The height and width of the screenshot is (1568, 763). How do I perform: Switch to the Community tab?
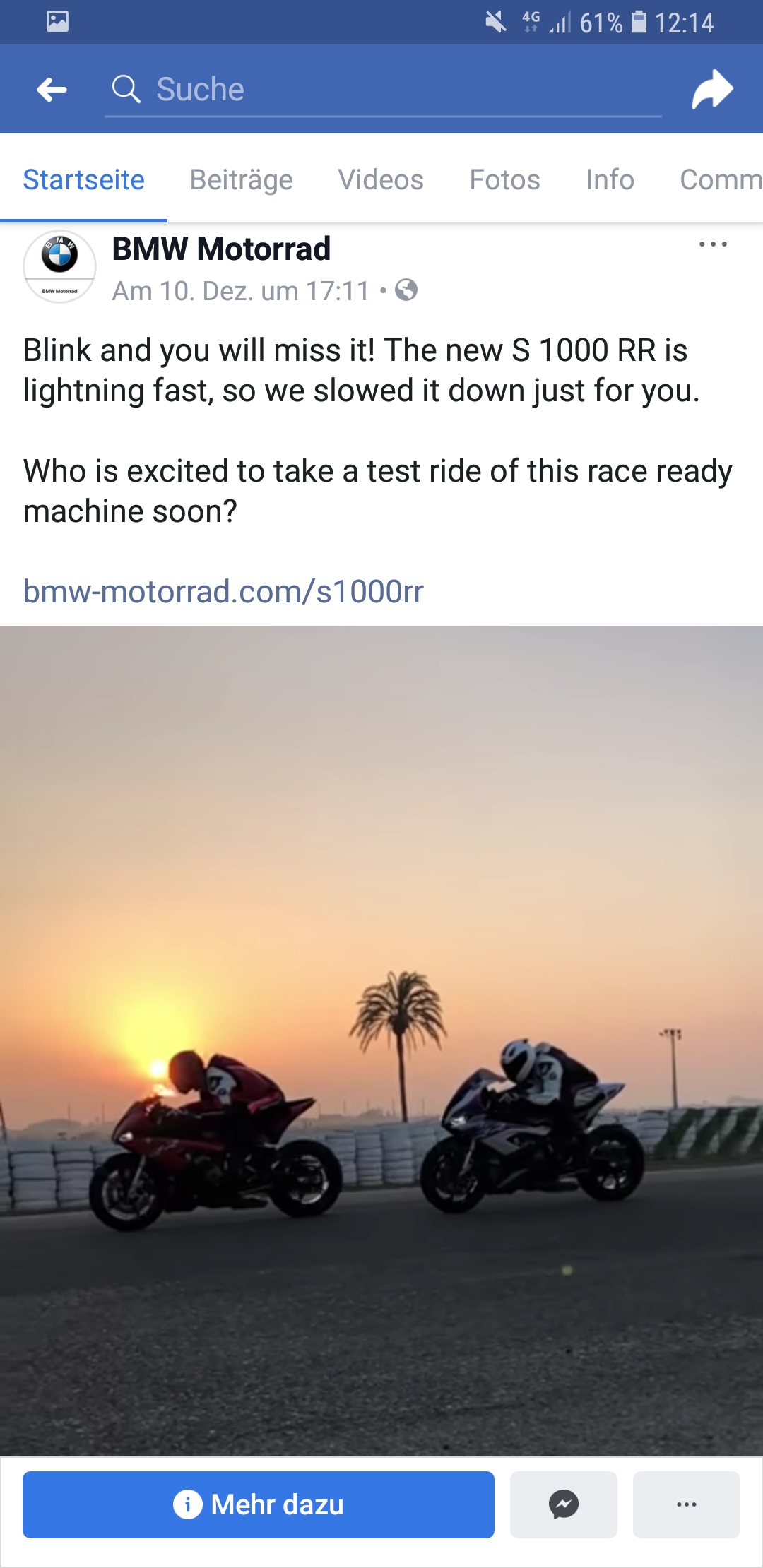[x=721, y=180]
